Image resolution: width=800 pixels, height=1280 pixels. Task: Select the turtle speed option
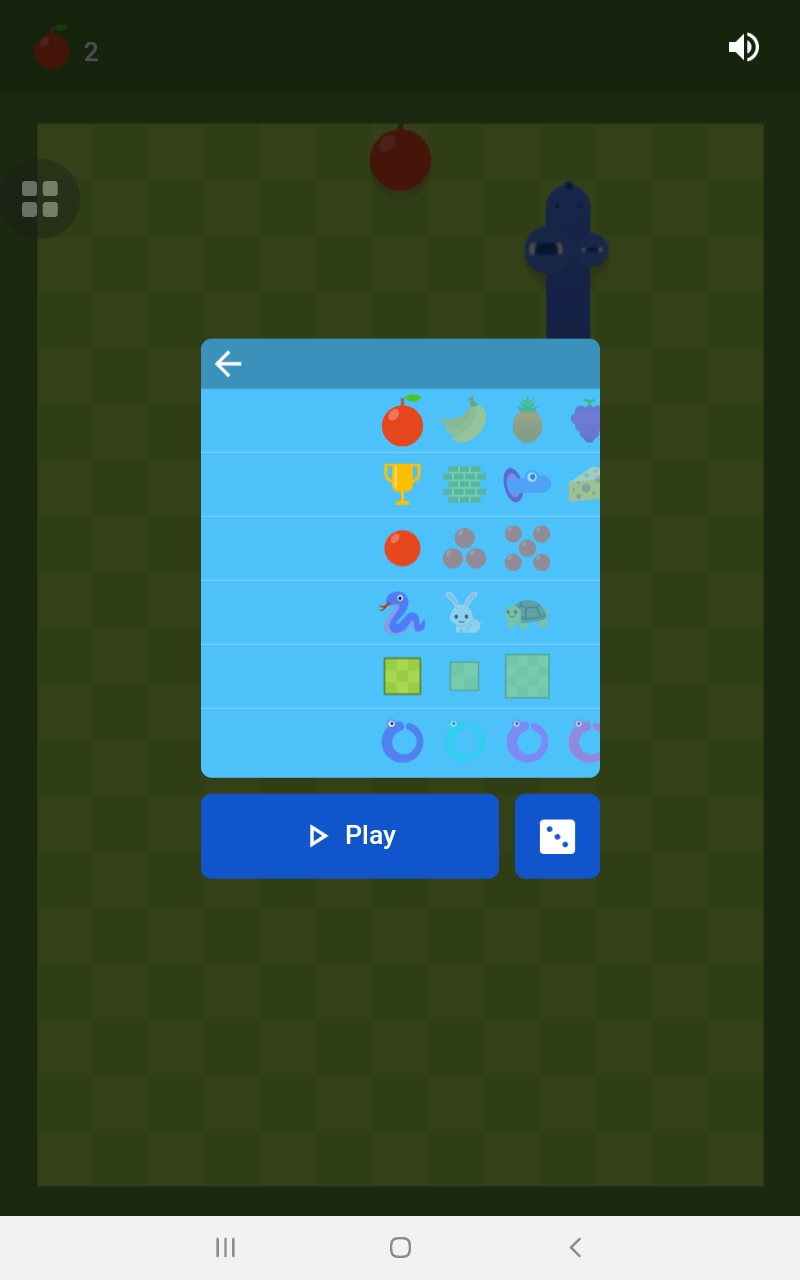pos(527,612)
